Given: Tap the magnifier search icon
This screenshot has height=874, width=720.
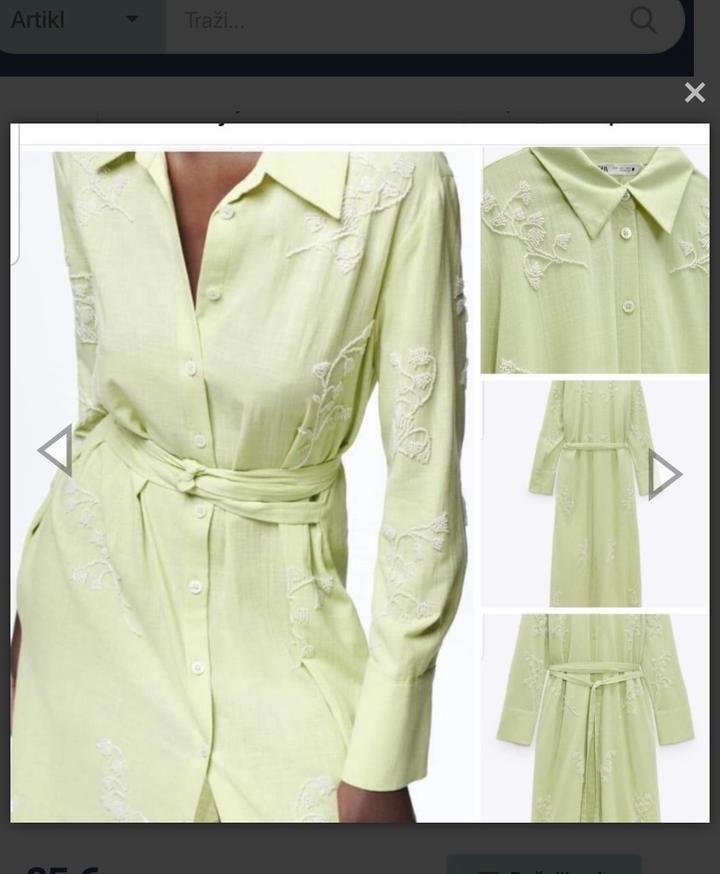Looking at the screenshot, I should tap(643, 20).
